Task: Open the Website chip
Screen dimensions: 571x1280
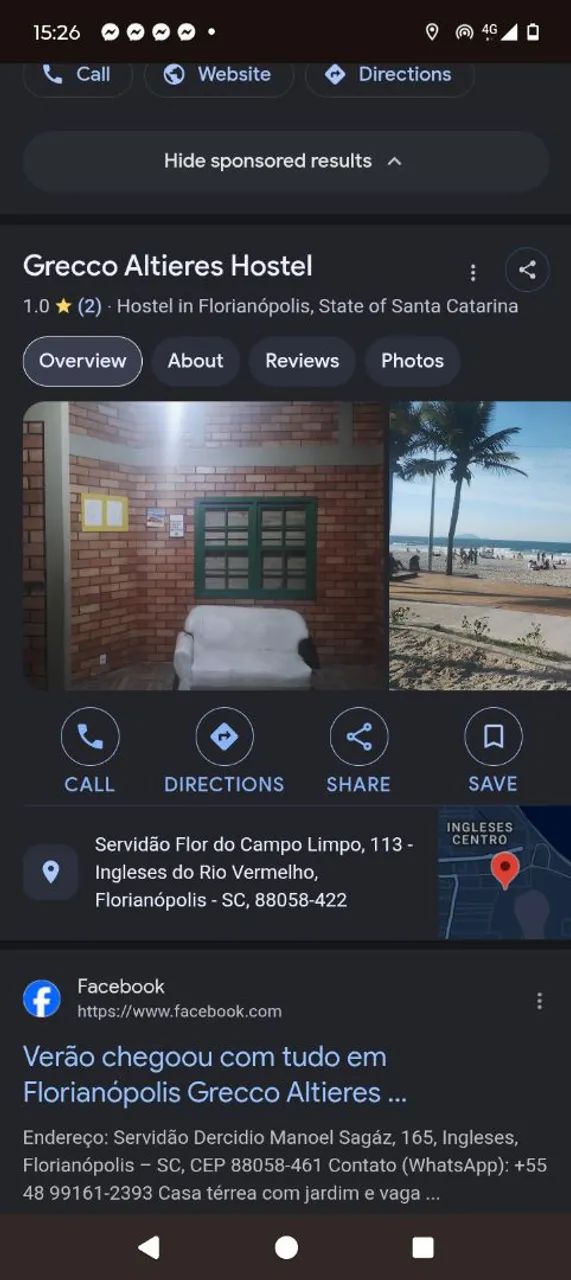Action: coord(219,75)
